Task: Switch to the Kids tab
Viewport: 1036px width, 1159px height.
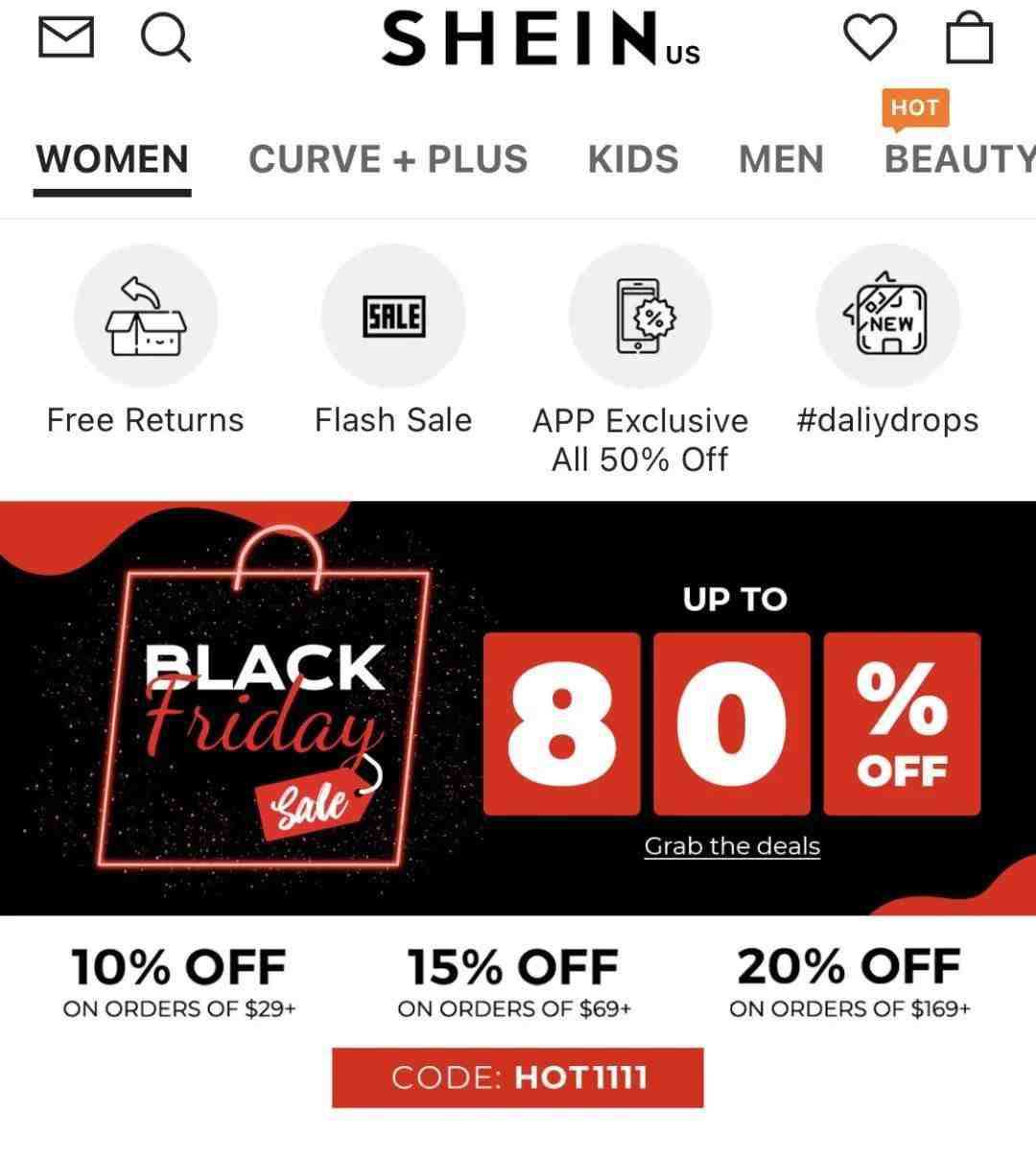Action: click(x=633, y=159)
